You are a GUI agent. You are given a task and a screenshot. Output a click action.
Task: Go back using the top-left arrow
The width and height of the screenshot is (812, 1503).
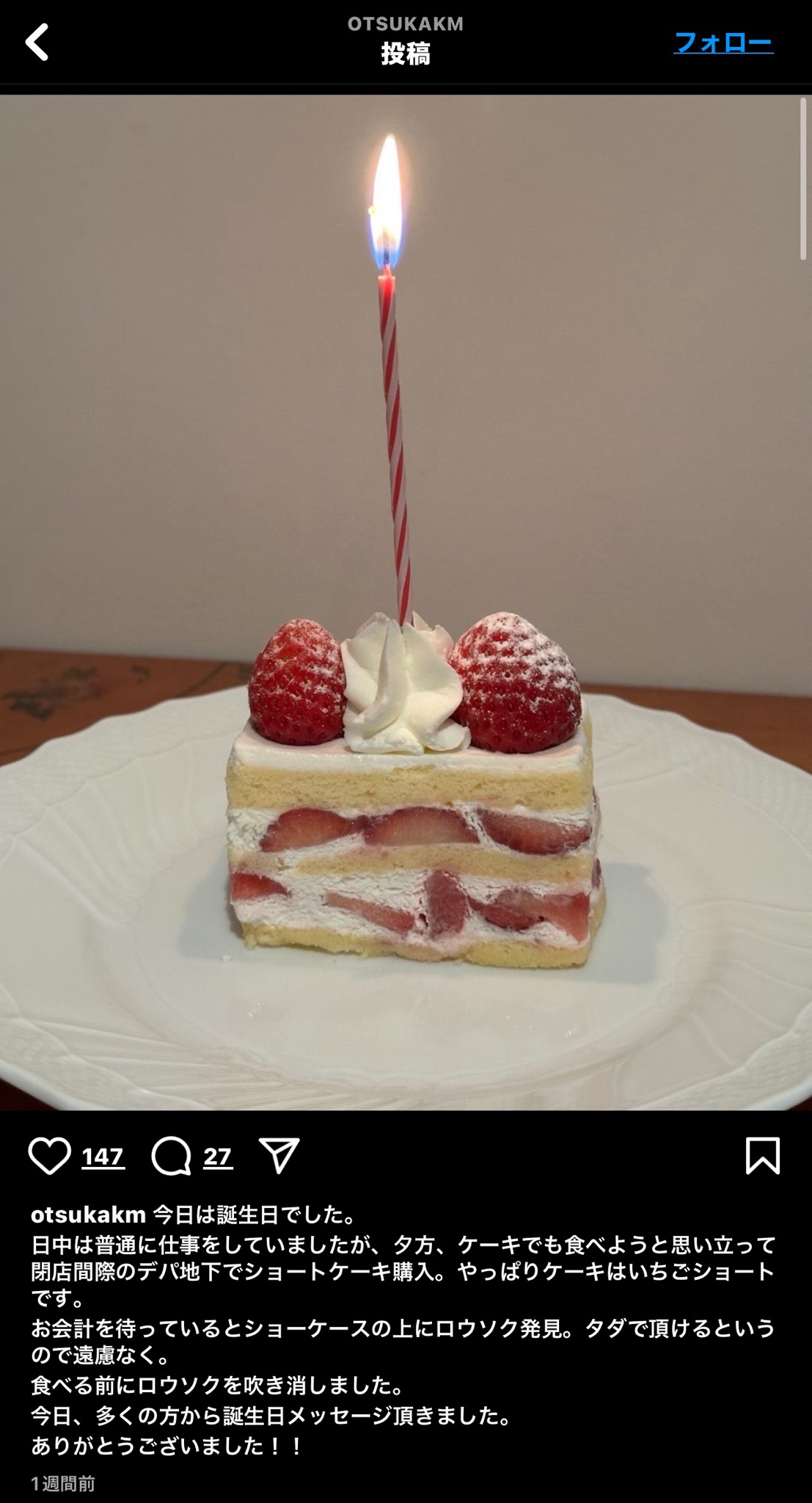point(37,42)
